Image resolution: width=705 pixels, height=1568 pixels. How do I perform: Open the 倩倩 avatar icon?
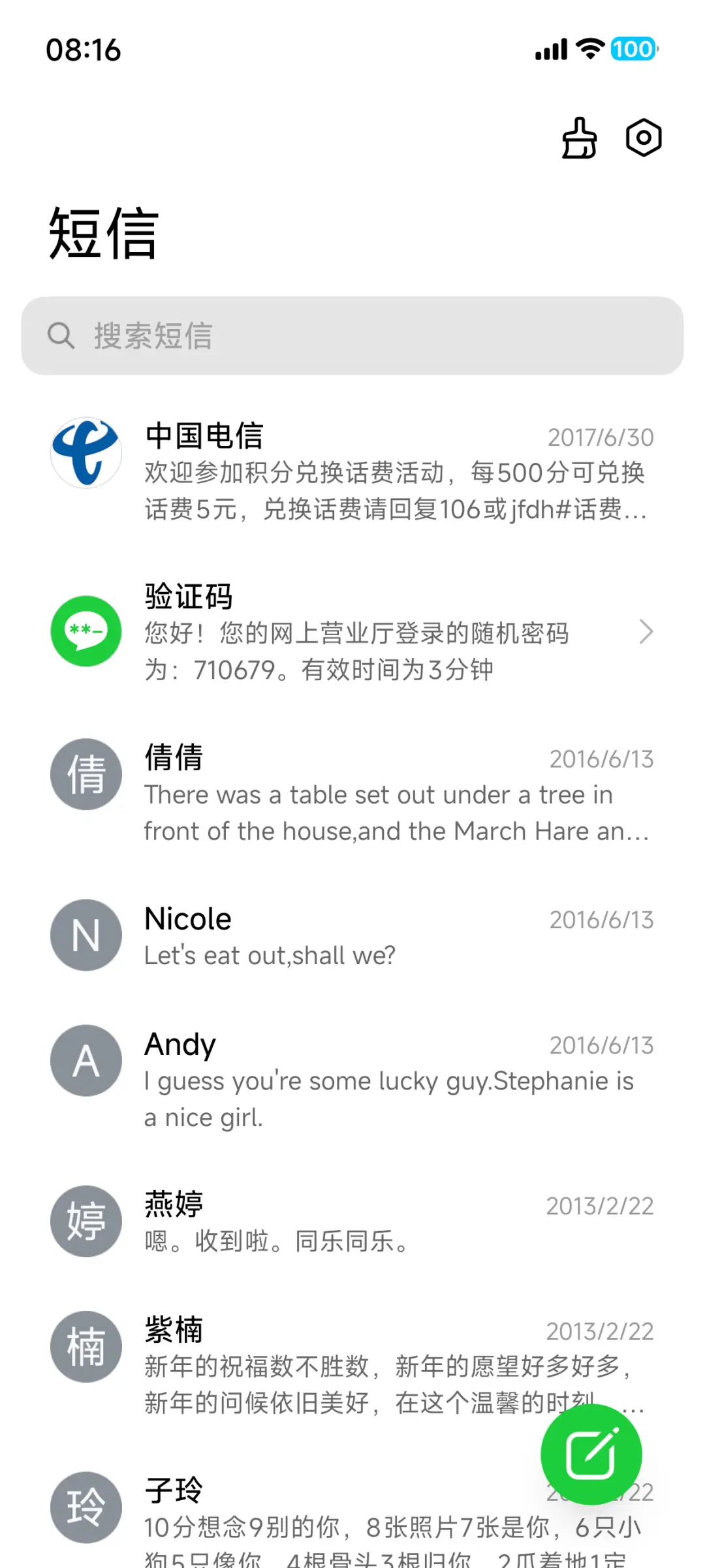pos(85,774)
